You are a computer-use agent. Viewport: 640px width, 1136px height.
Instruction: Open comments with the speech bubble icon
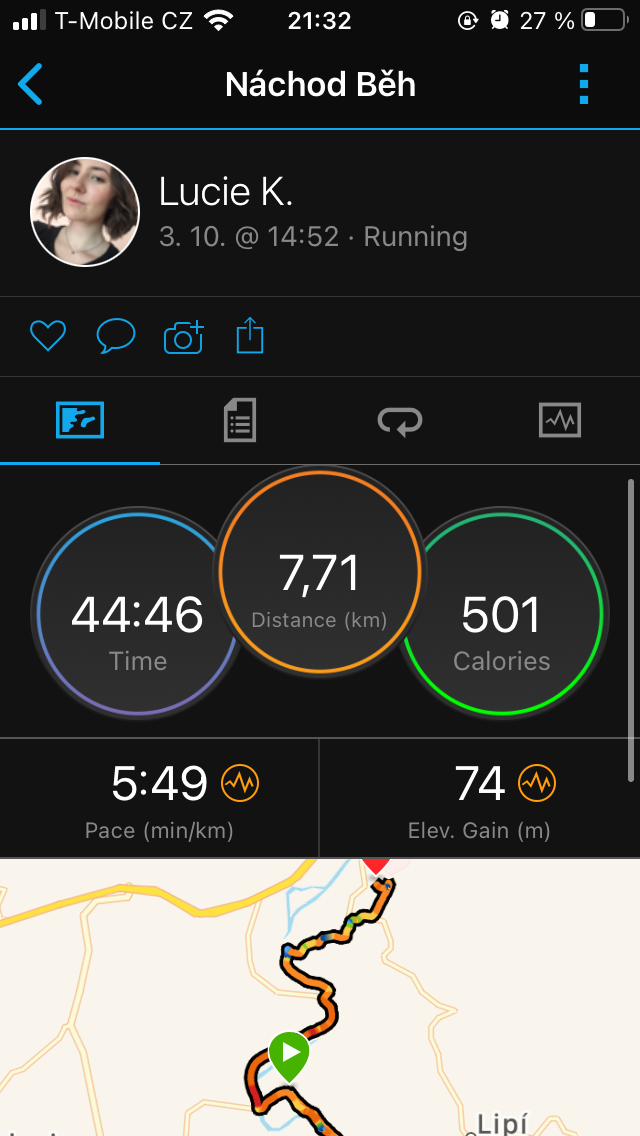point(116,336)
